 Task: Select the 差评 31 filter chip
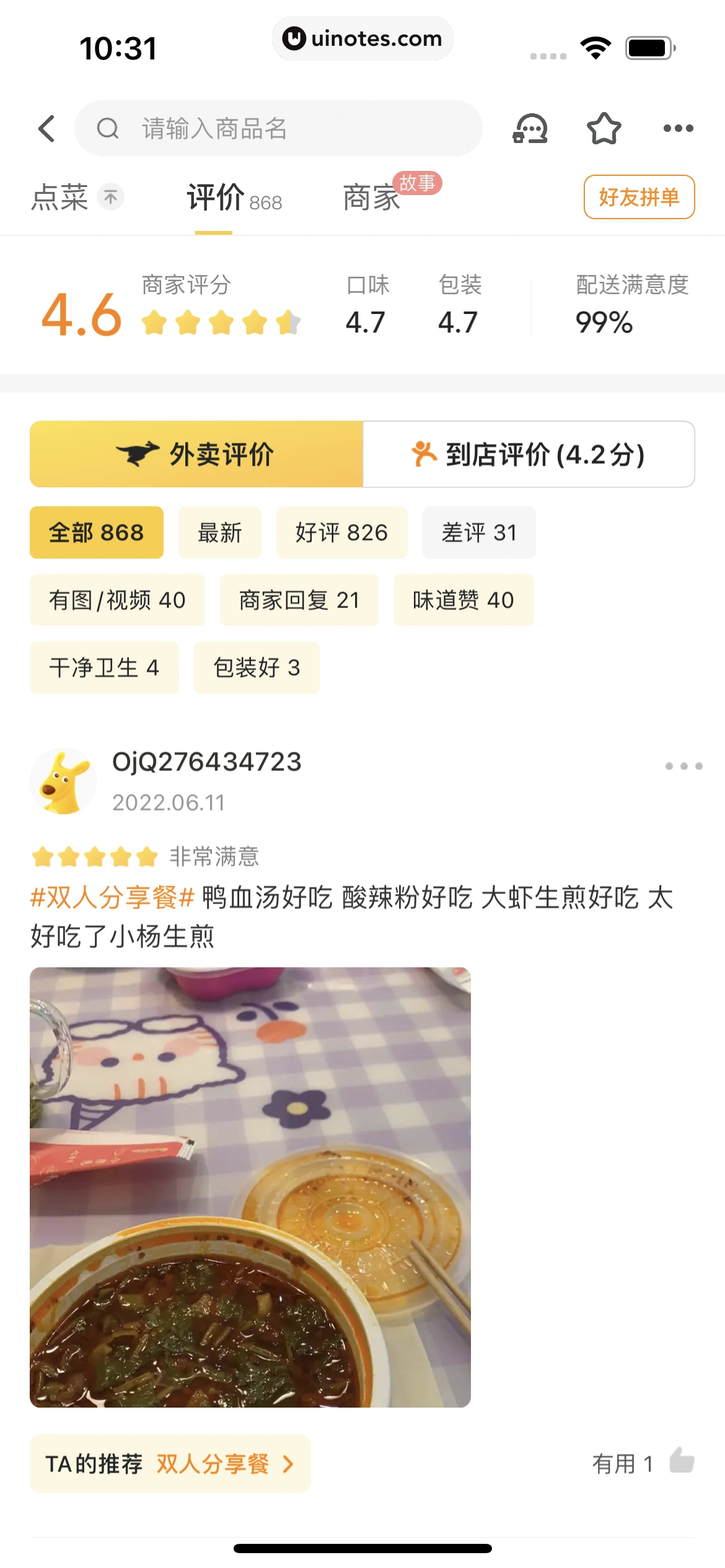coord(478,533)
